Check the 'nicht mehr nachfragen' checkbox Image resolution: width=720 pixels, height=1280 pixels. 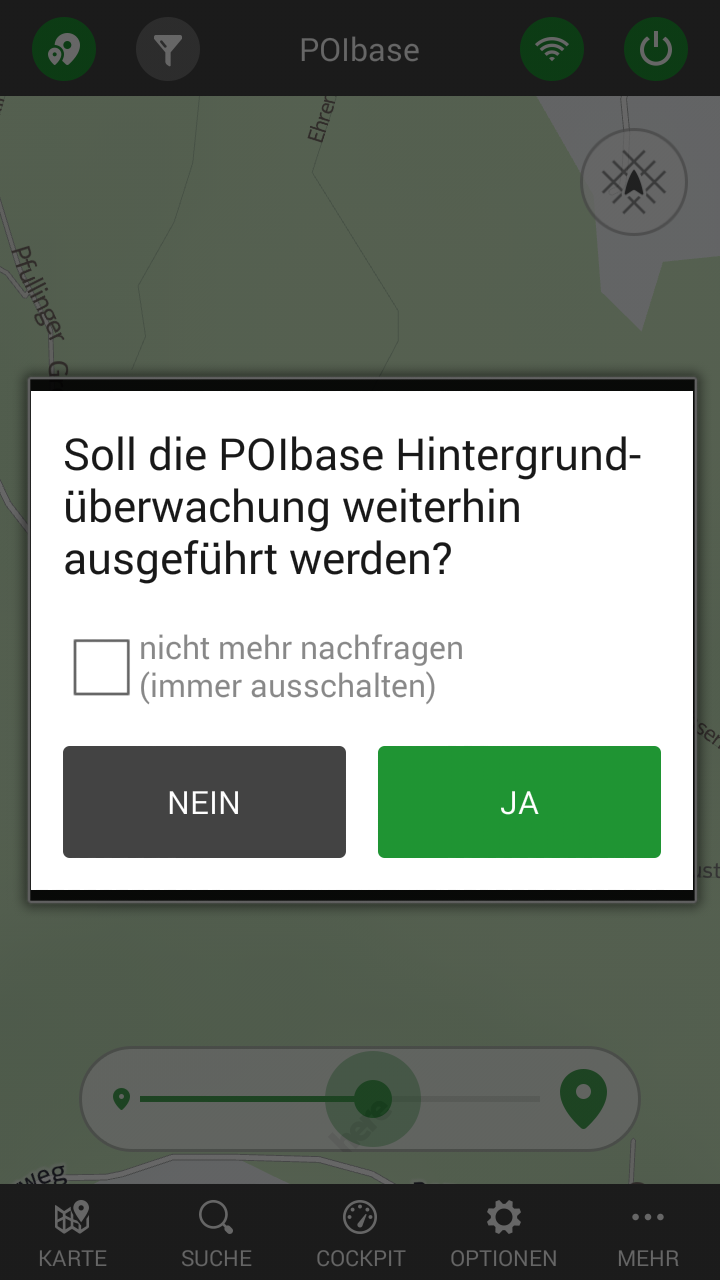pos(101,667)
